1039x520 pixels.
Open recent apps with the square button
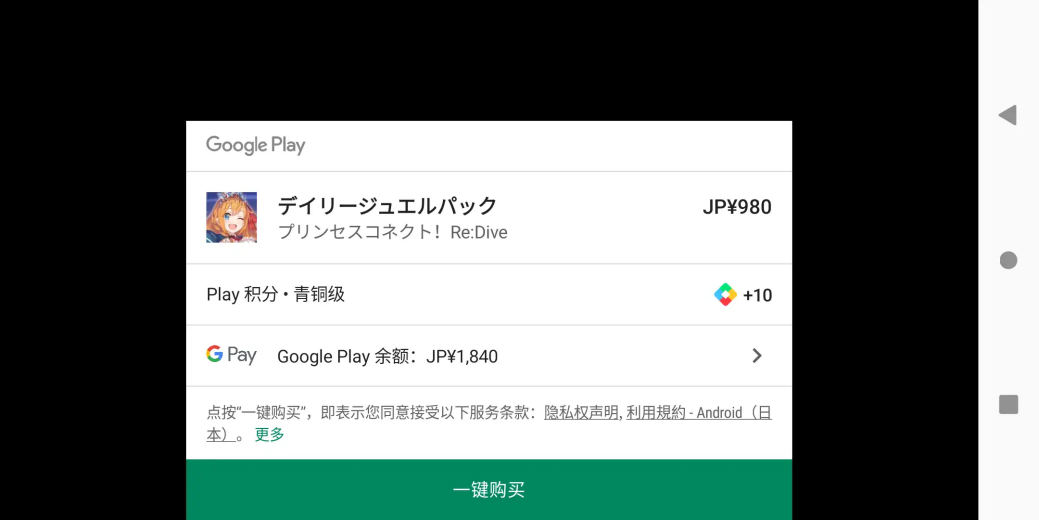pos(1008,404)
